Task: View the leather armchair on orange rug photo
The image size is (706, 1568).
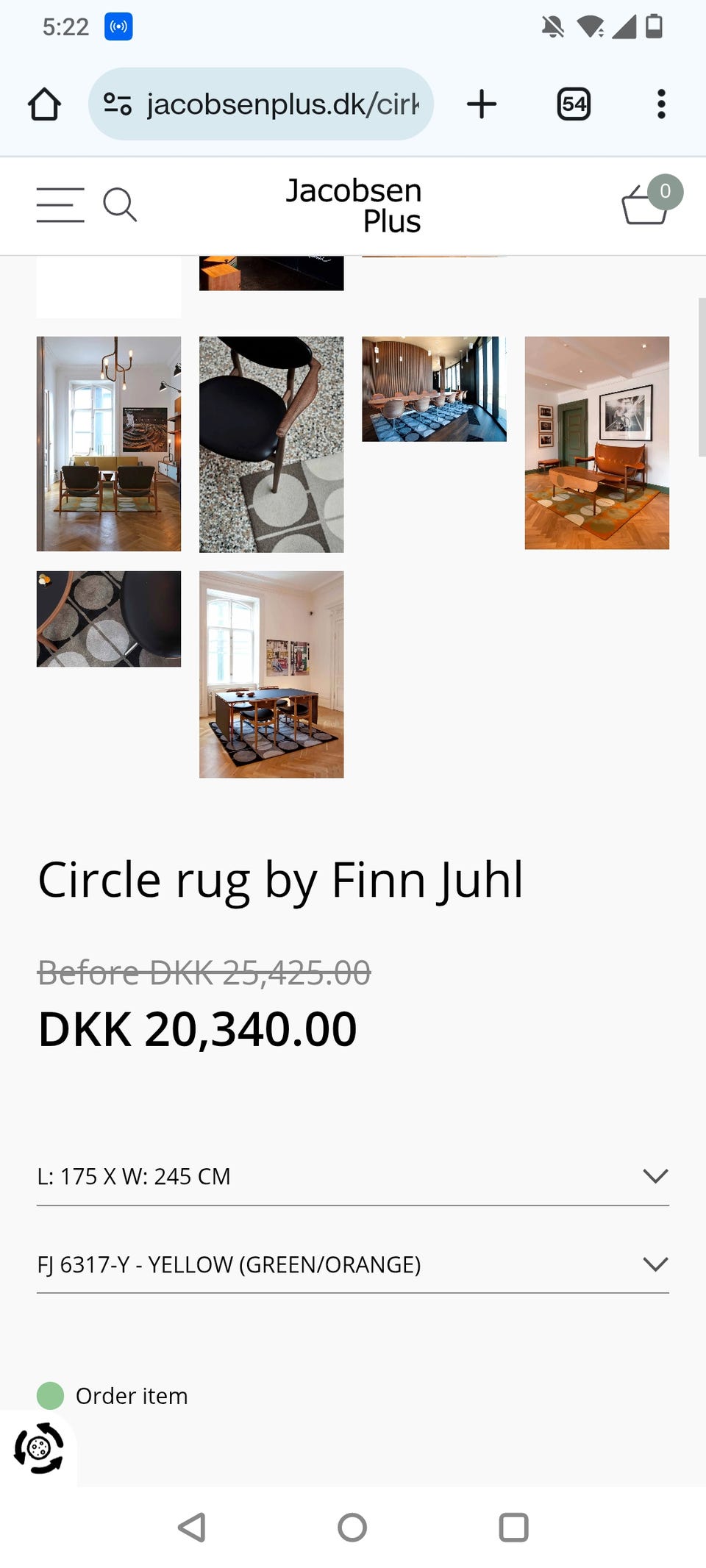Action: click(x=597, y=443)
